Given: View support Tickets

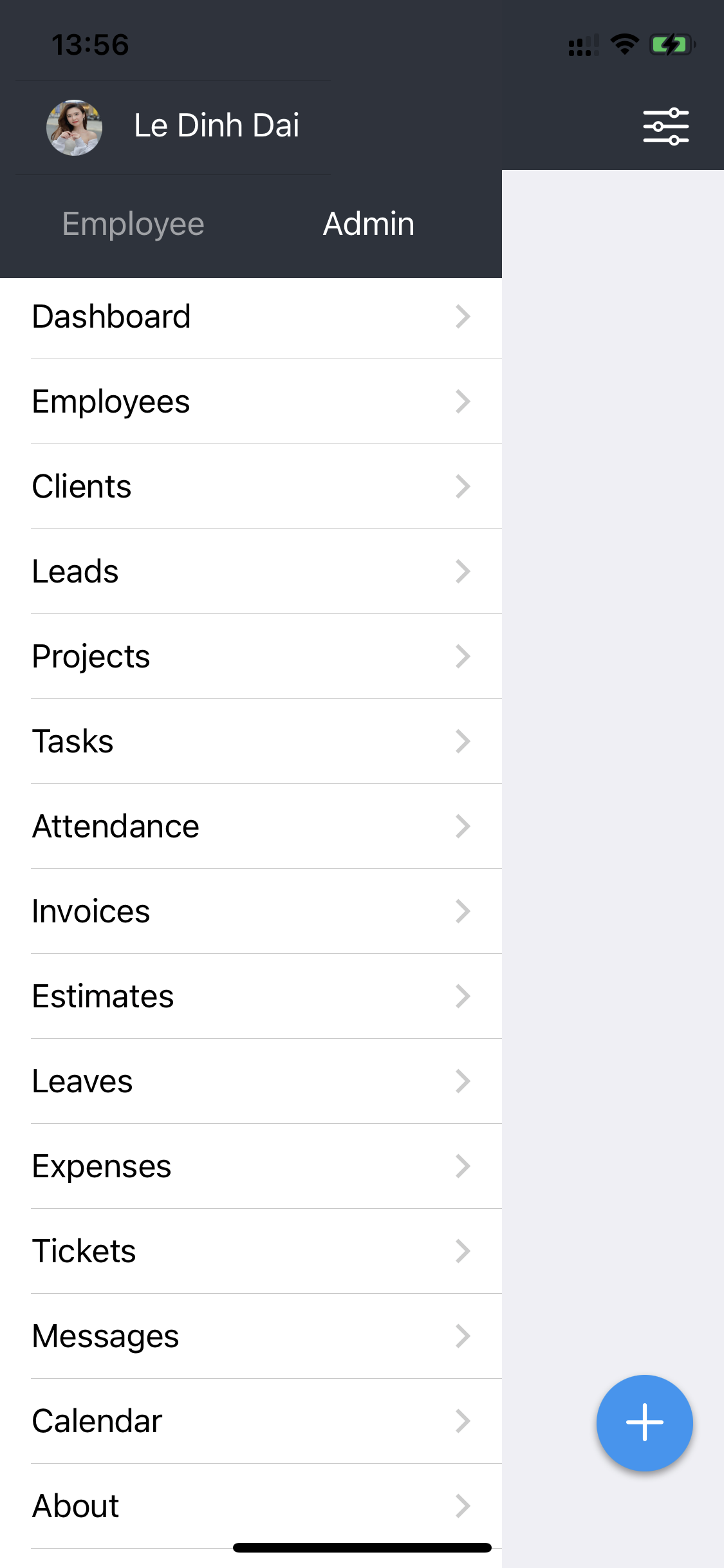Looking at the screenshot, I should (251, 1251).
